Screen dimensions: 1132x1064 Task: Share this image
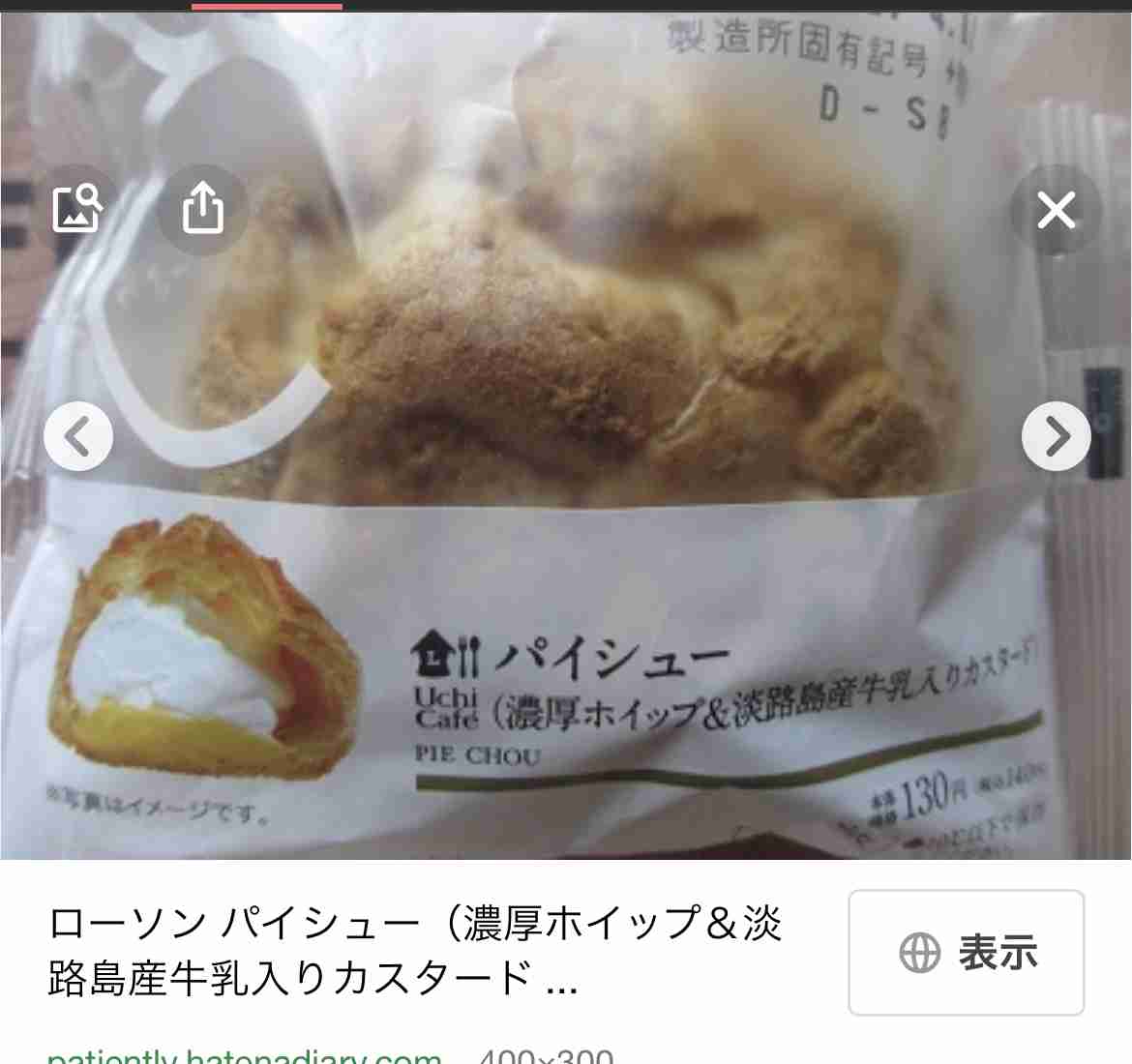tap(203, 209)
